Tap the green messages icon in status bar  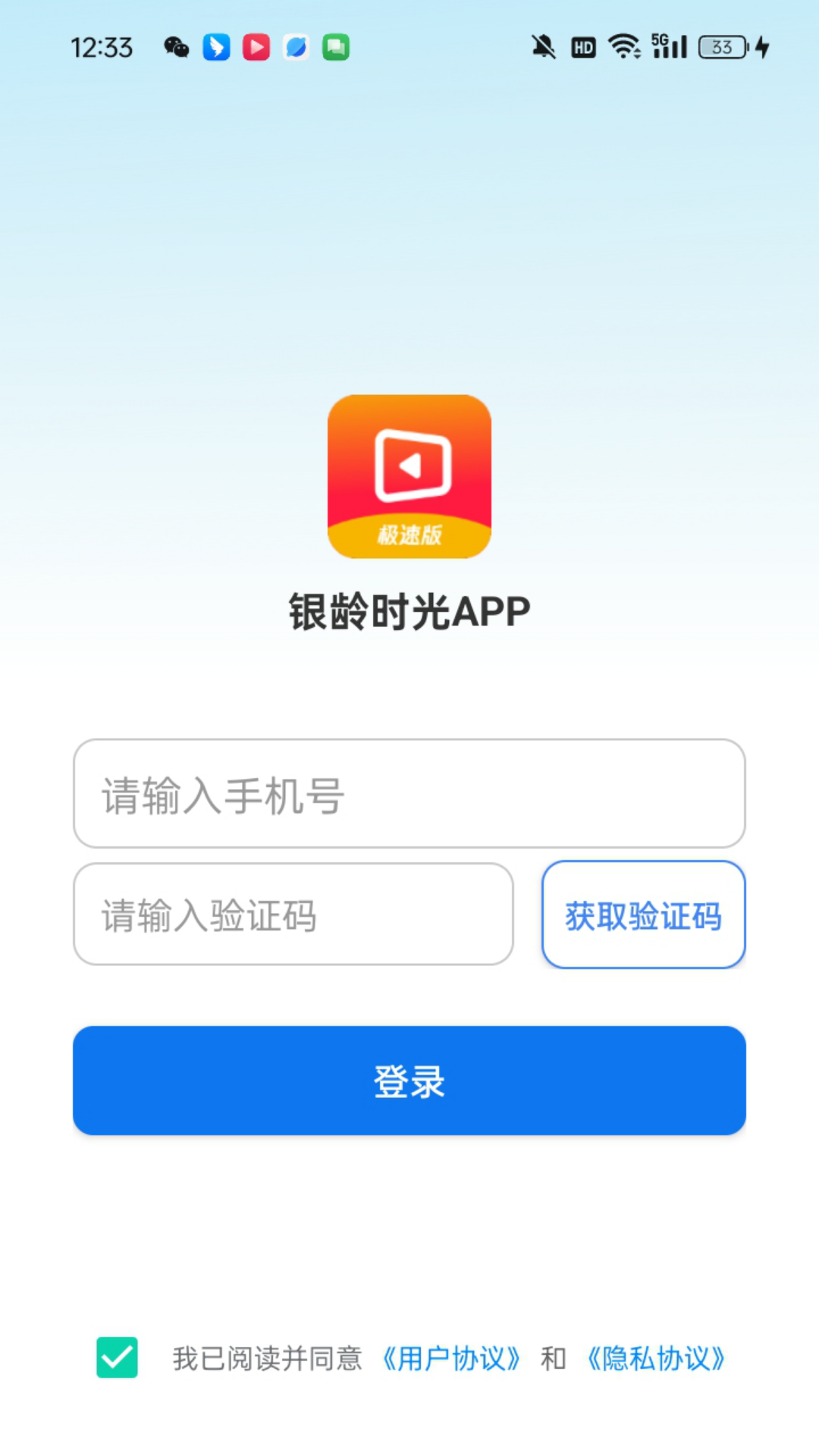(x=336, y=47)
